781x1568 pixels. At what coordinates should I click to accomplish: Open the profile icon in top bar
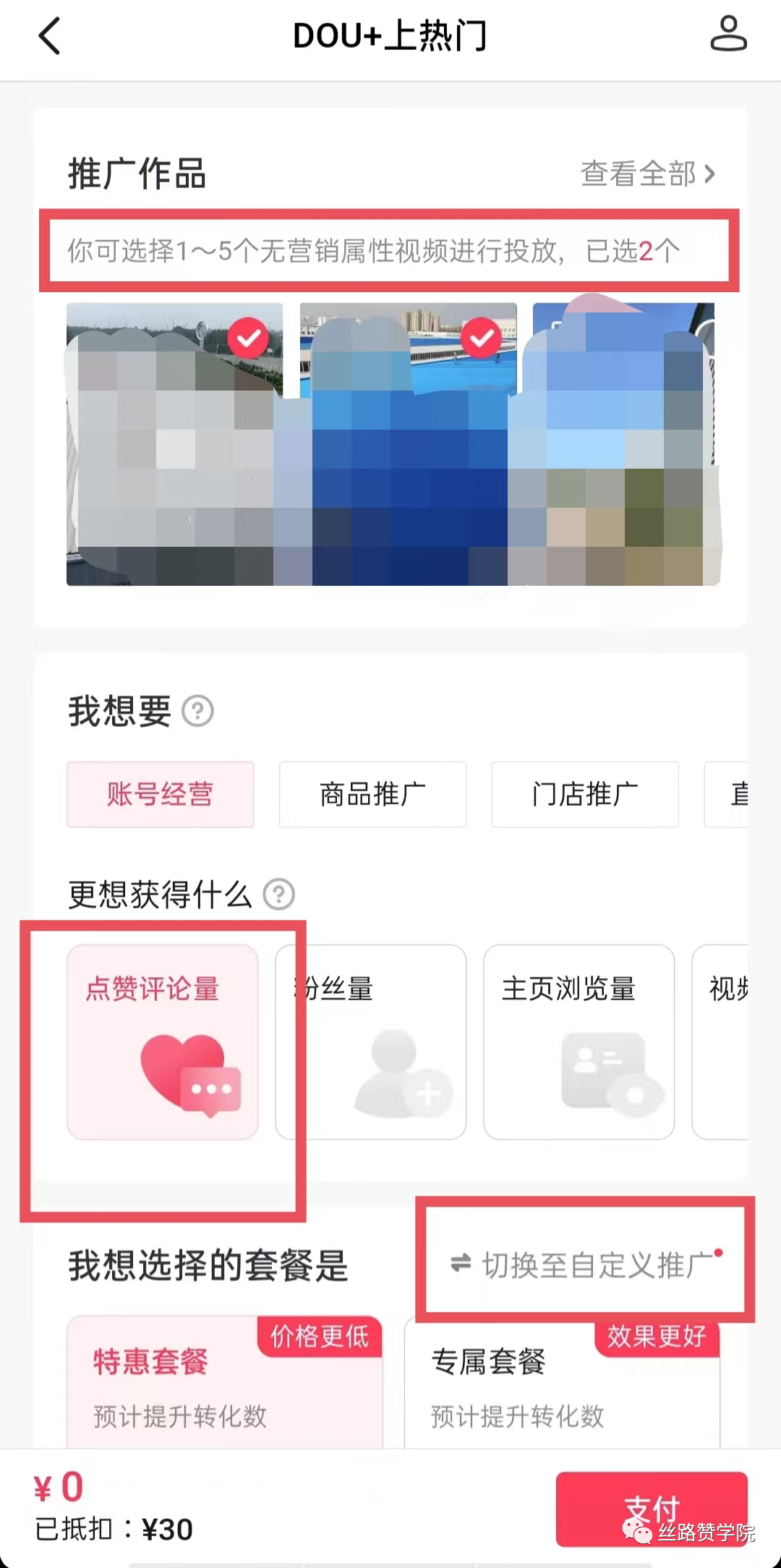click(727, 35)
